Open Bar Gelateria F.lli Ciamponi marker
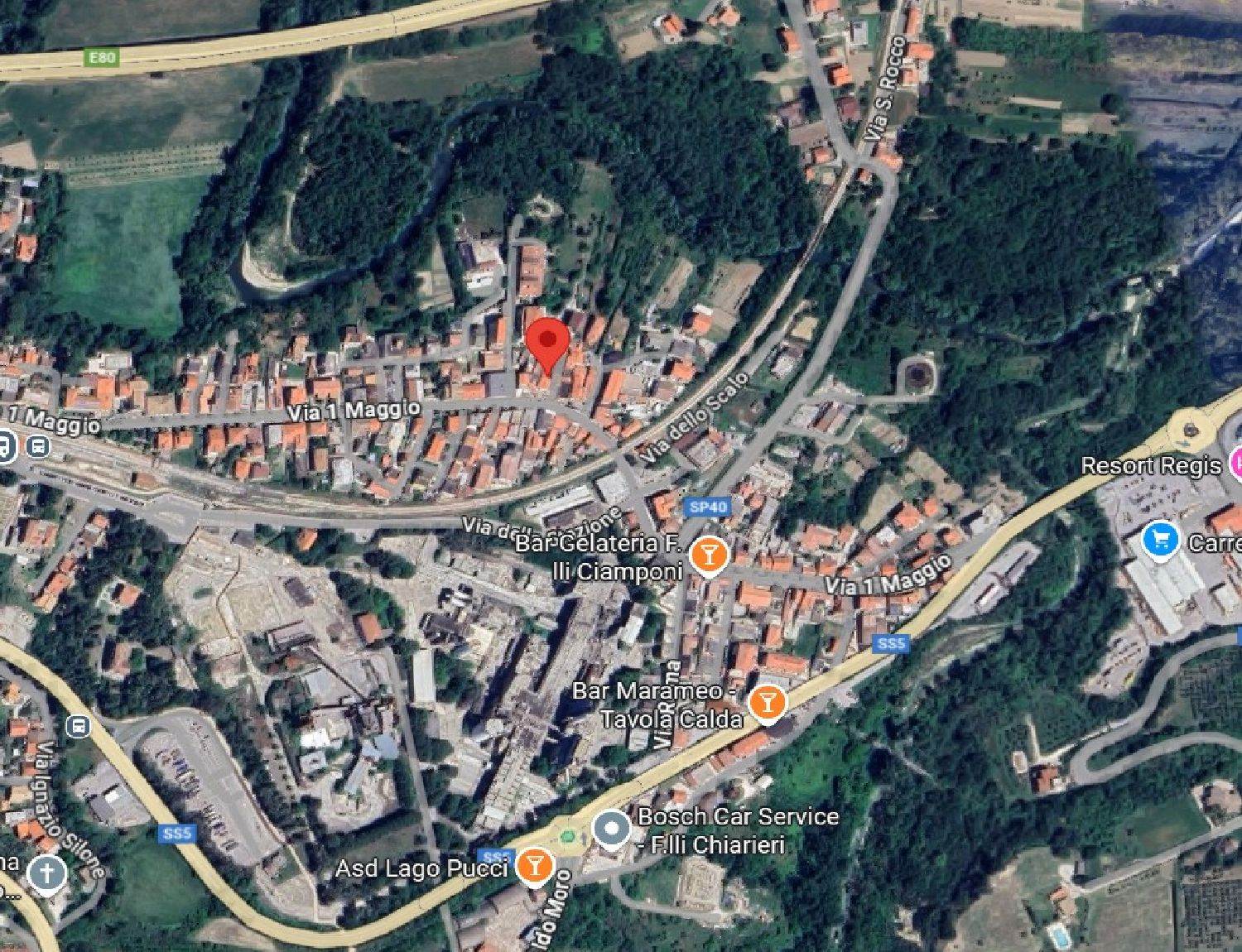This screenshot has height=952, width=1242. click(707, 556)
